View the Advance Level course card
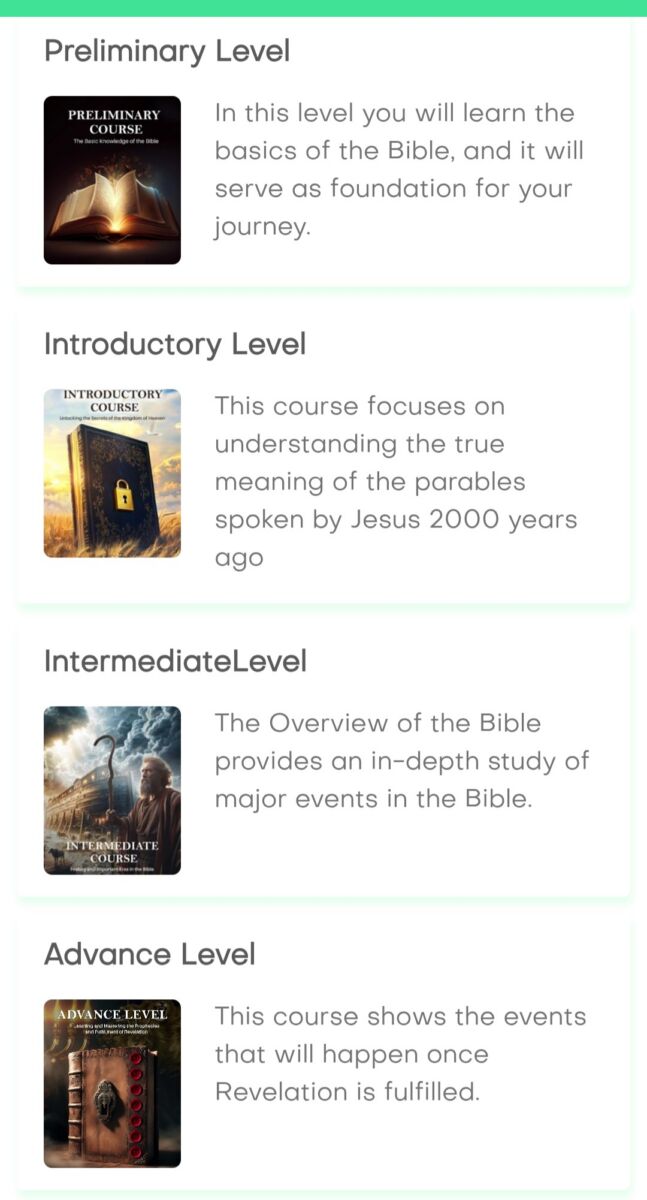This screenshot has height=1200, width=647. coord(323,1055)
